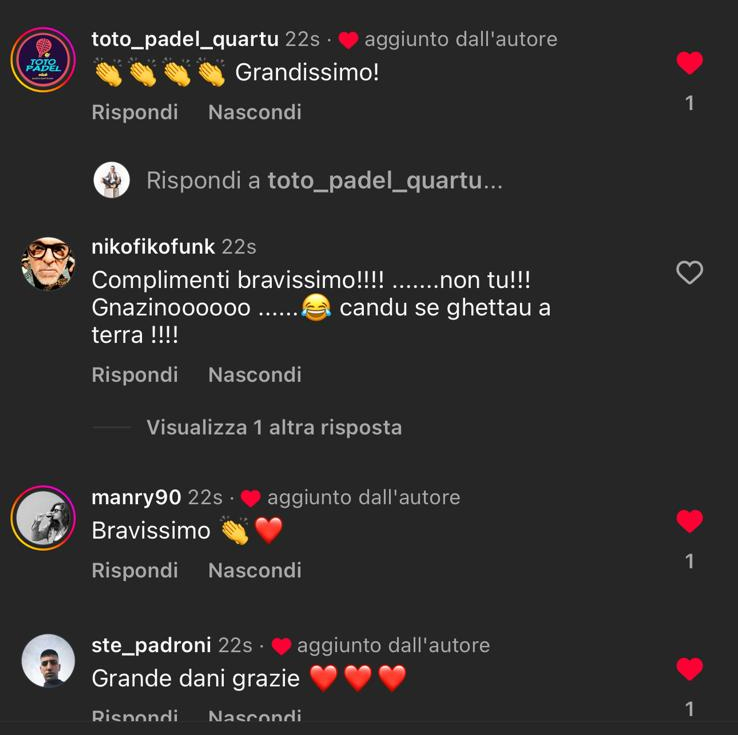Hide nikofikofunk's comment with Nascondi

point(254,375)
